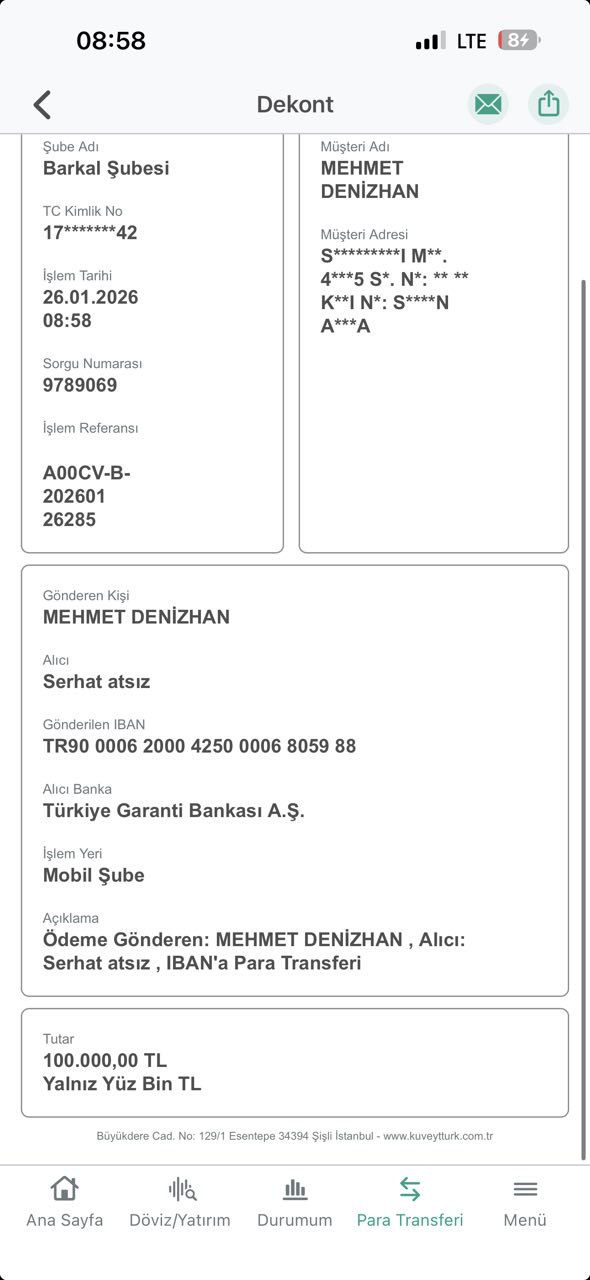Open the Durumum tab

(294, 1202)
